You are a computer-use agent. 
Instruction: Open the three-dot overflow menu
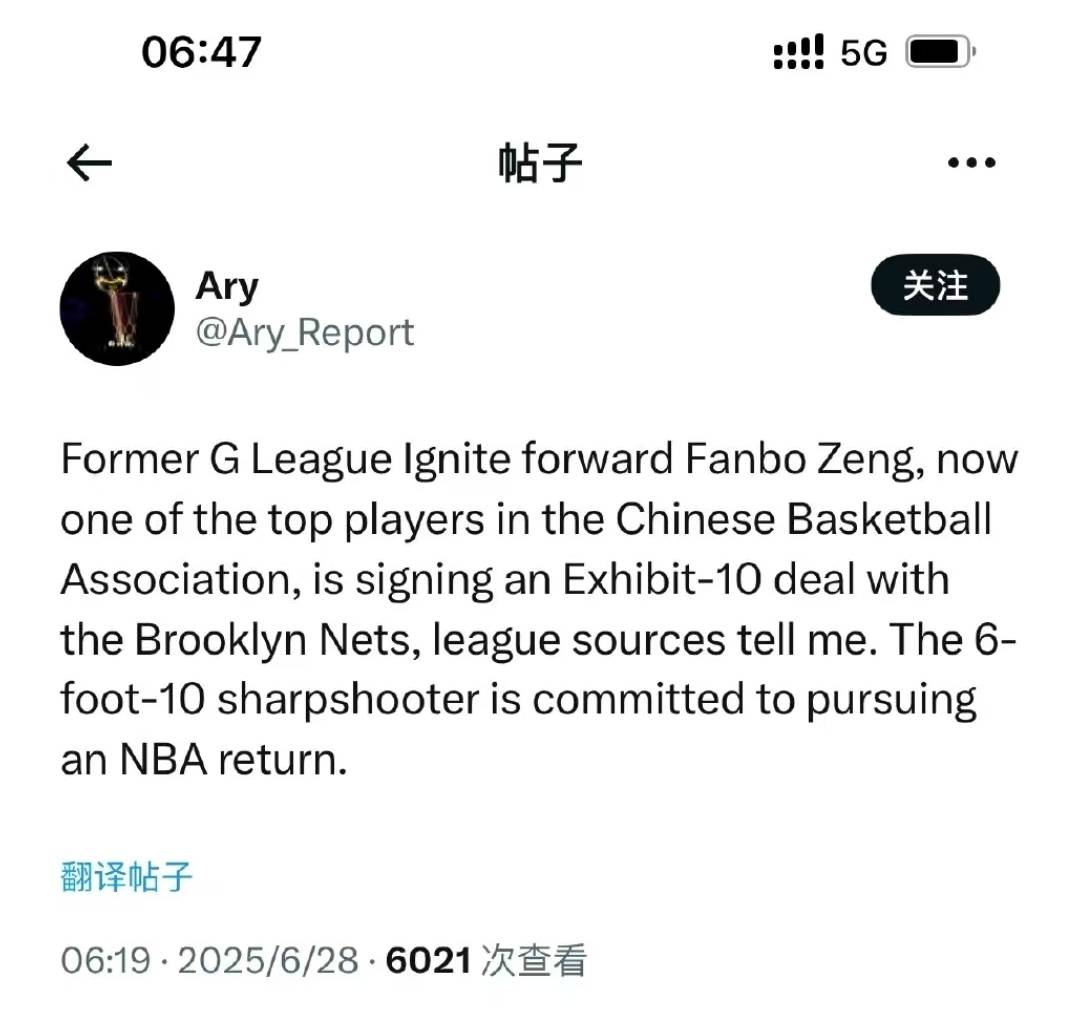(x=970, y=163)
